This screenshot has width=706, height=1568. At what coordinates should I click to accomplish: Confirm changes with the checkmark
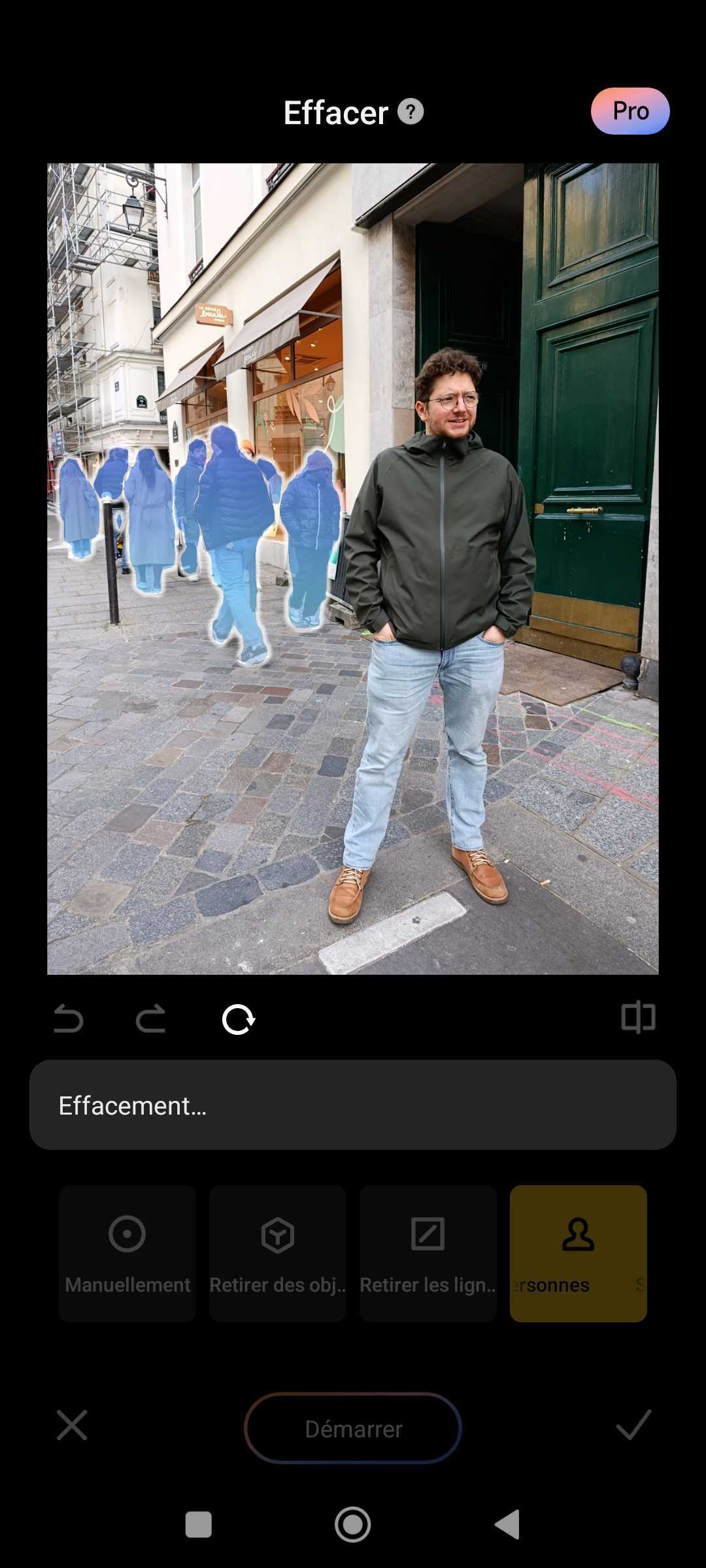[x=633, y=1425]
